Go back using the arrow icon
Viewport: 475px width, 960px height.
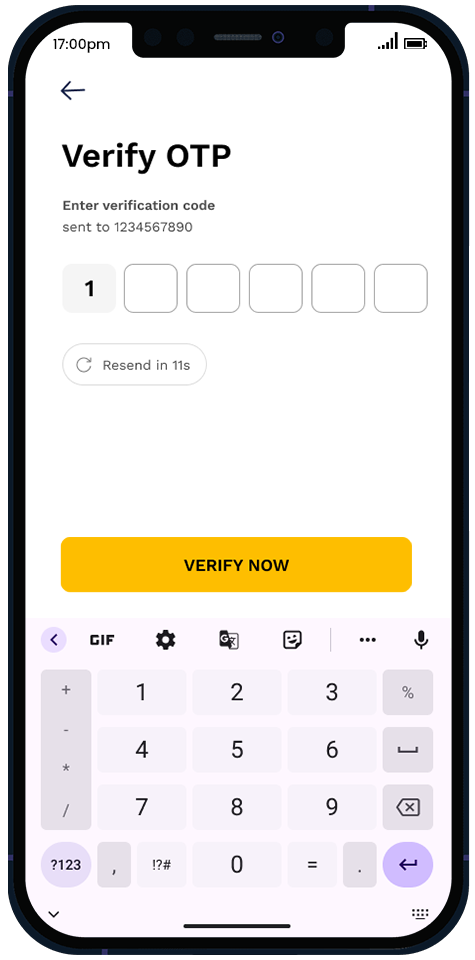[x=72, y=91]
